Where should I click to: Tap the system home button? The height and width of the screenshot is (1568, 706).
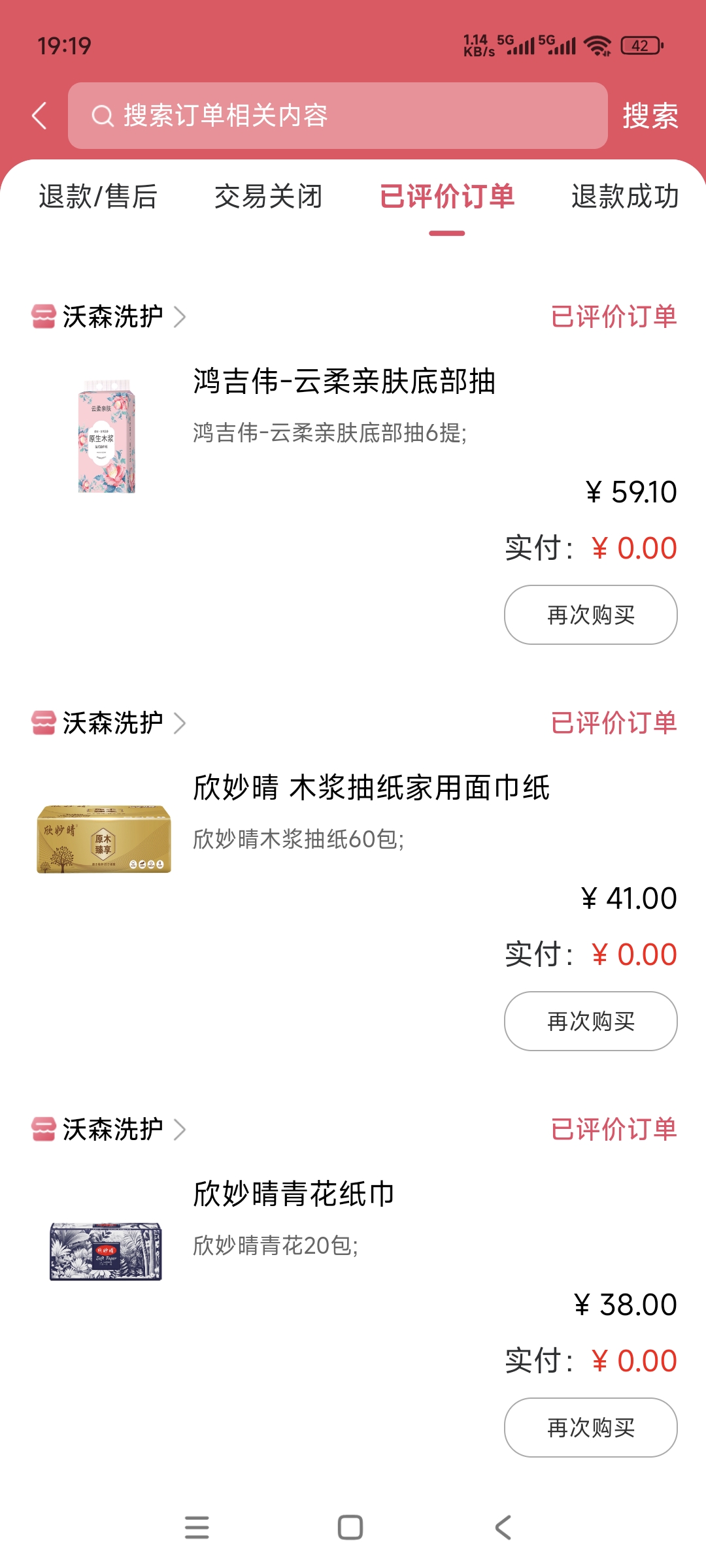[350, 1527]
